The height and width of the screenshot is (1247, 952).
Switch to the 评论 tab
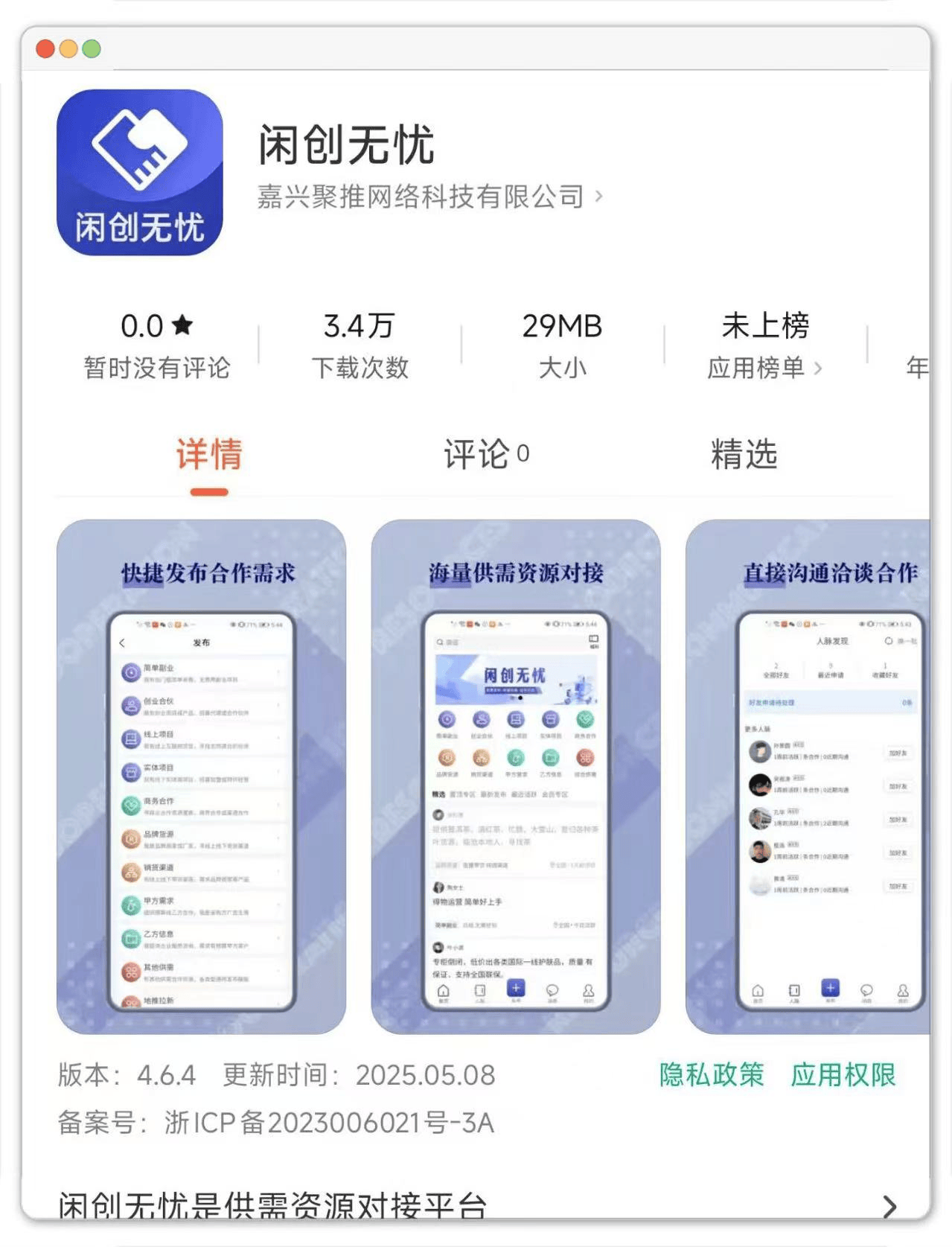click(x=485, y=455)
